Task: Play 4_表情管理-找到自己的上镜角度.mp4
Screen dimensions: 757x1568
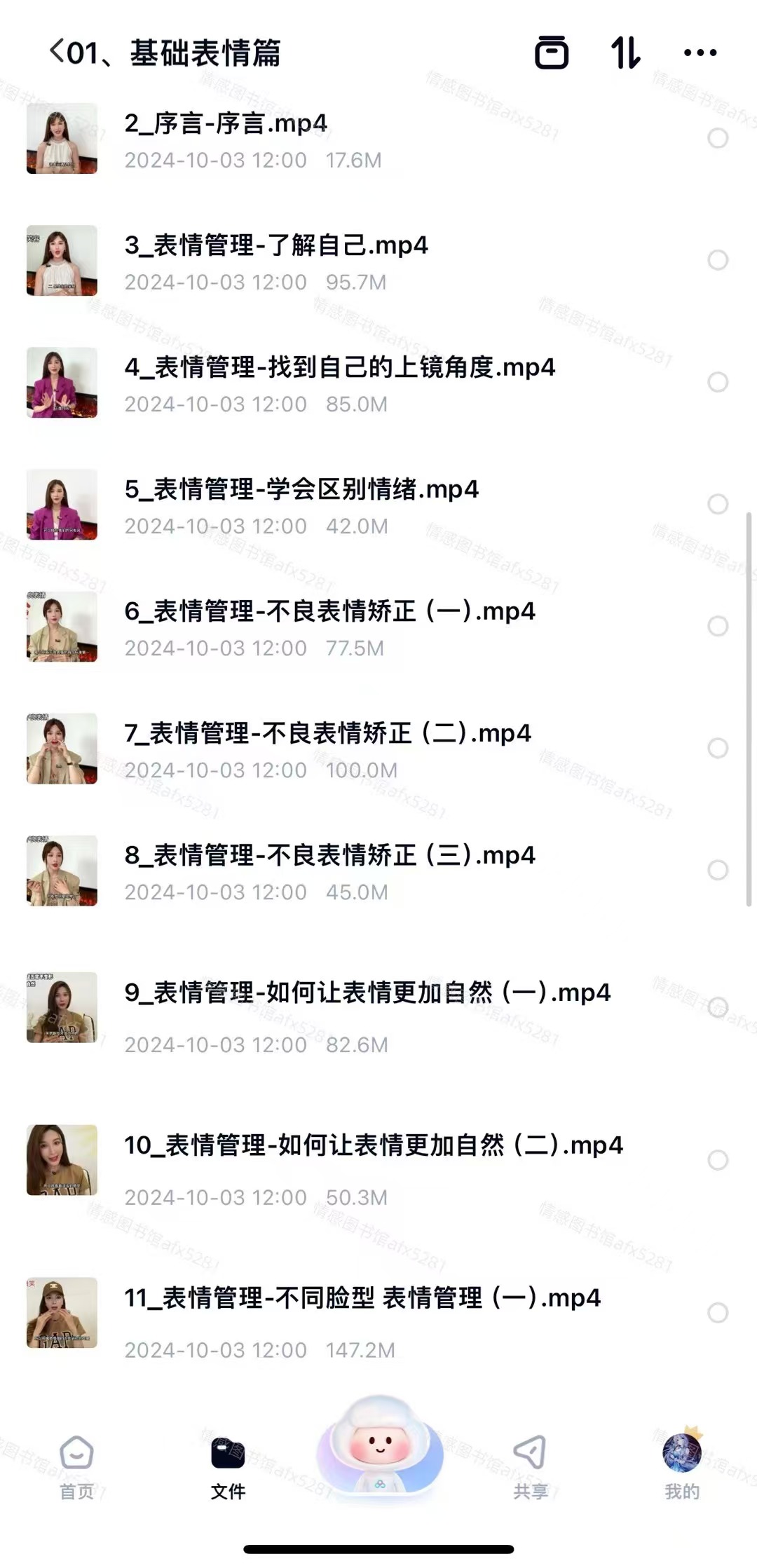Action: pos(339,367)
